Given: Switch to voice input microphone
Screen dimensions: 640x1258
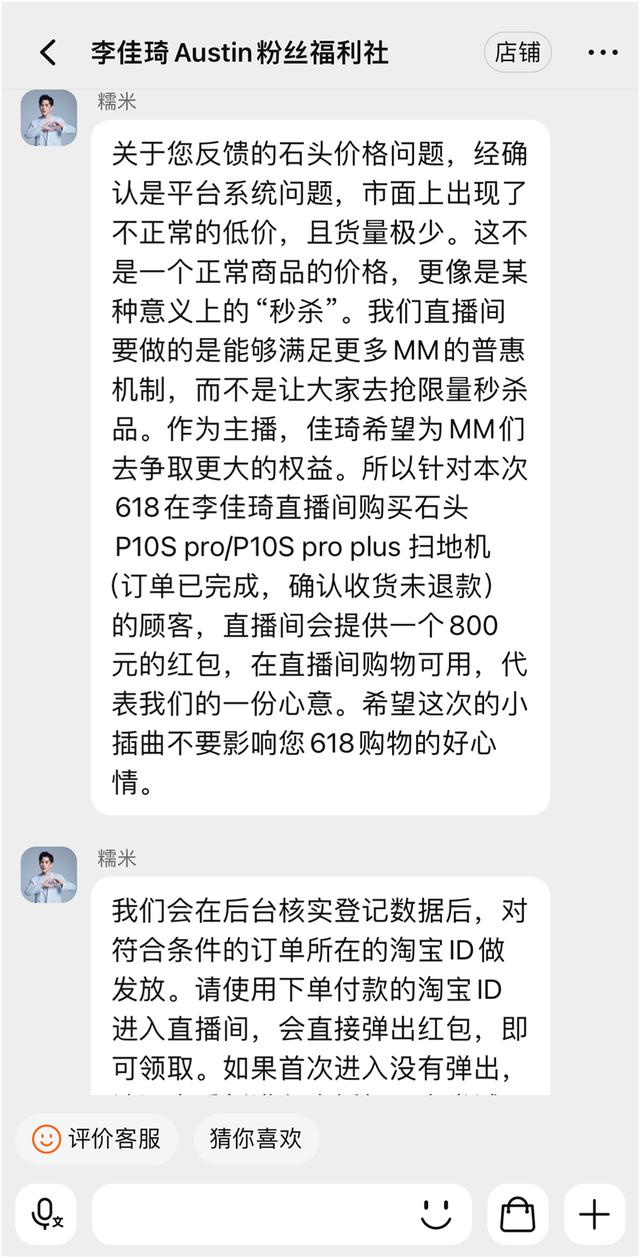Looking at the screenshot, I should 46,1214.
